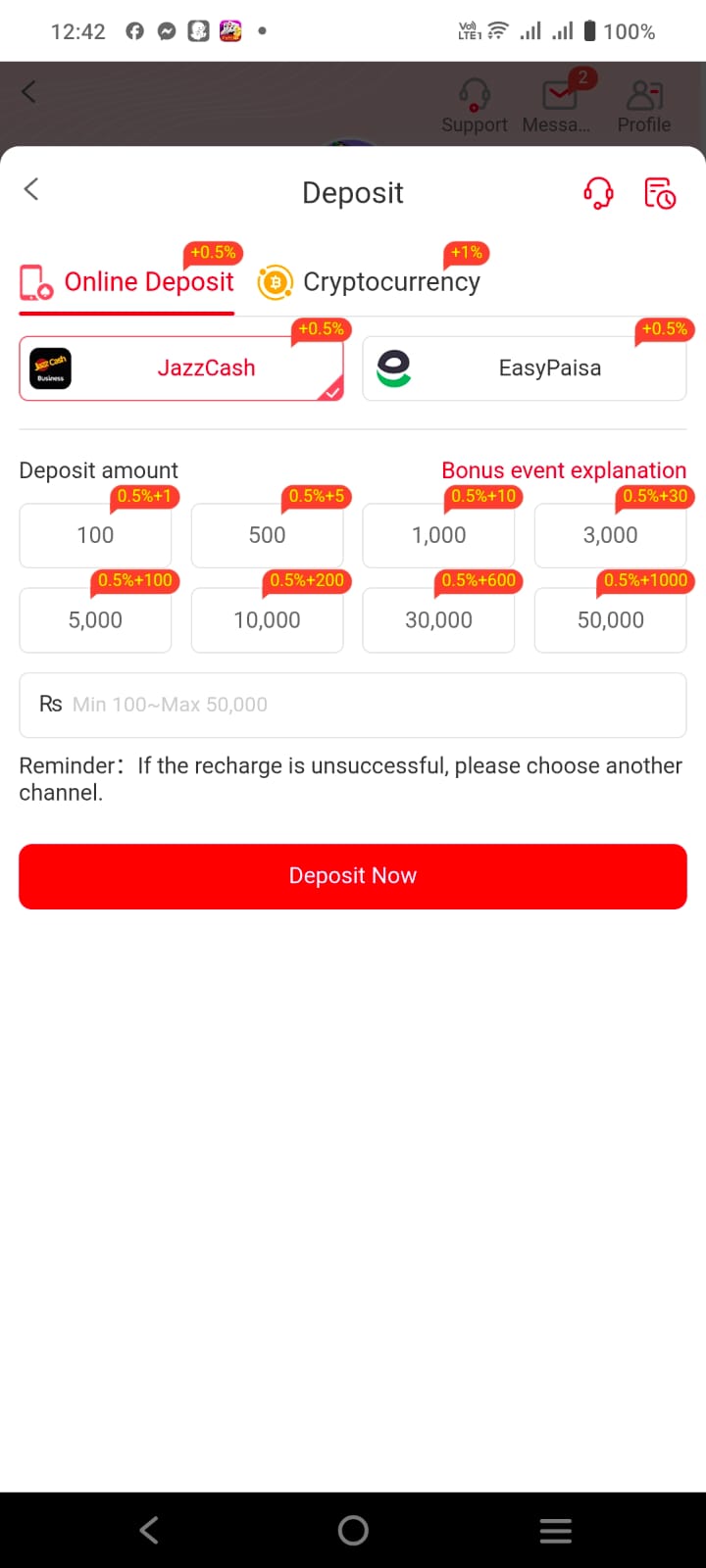Switch to the Cryptocurrency tab
The height and width of the screenshot is (1568, 706).
click(x=370, y=282)
